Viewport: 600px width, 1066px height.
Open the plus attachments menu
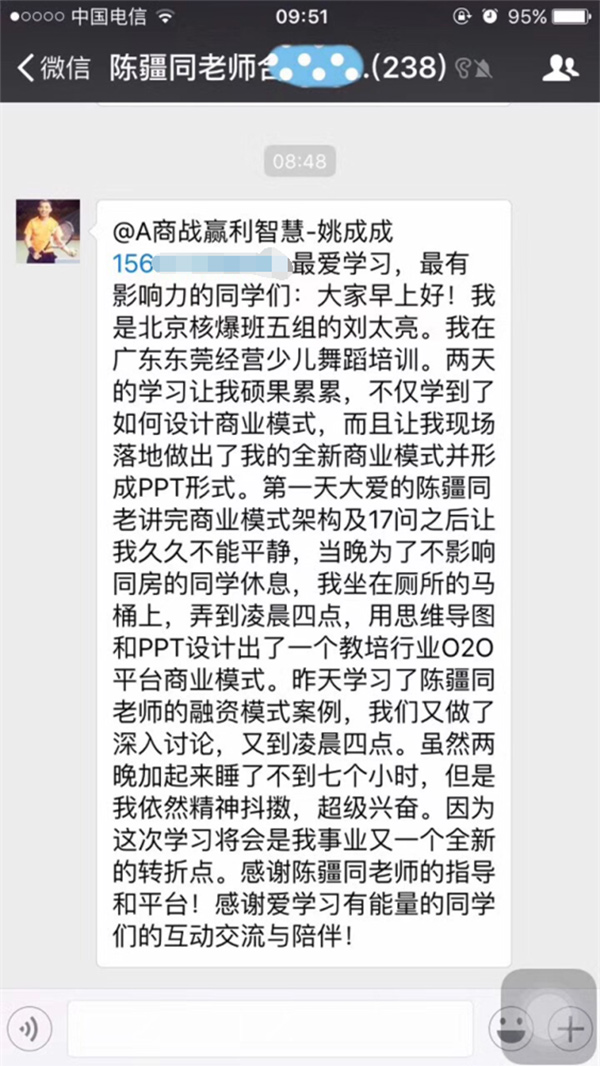(570, 1028)
